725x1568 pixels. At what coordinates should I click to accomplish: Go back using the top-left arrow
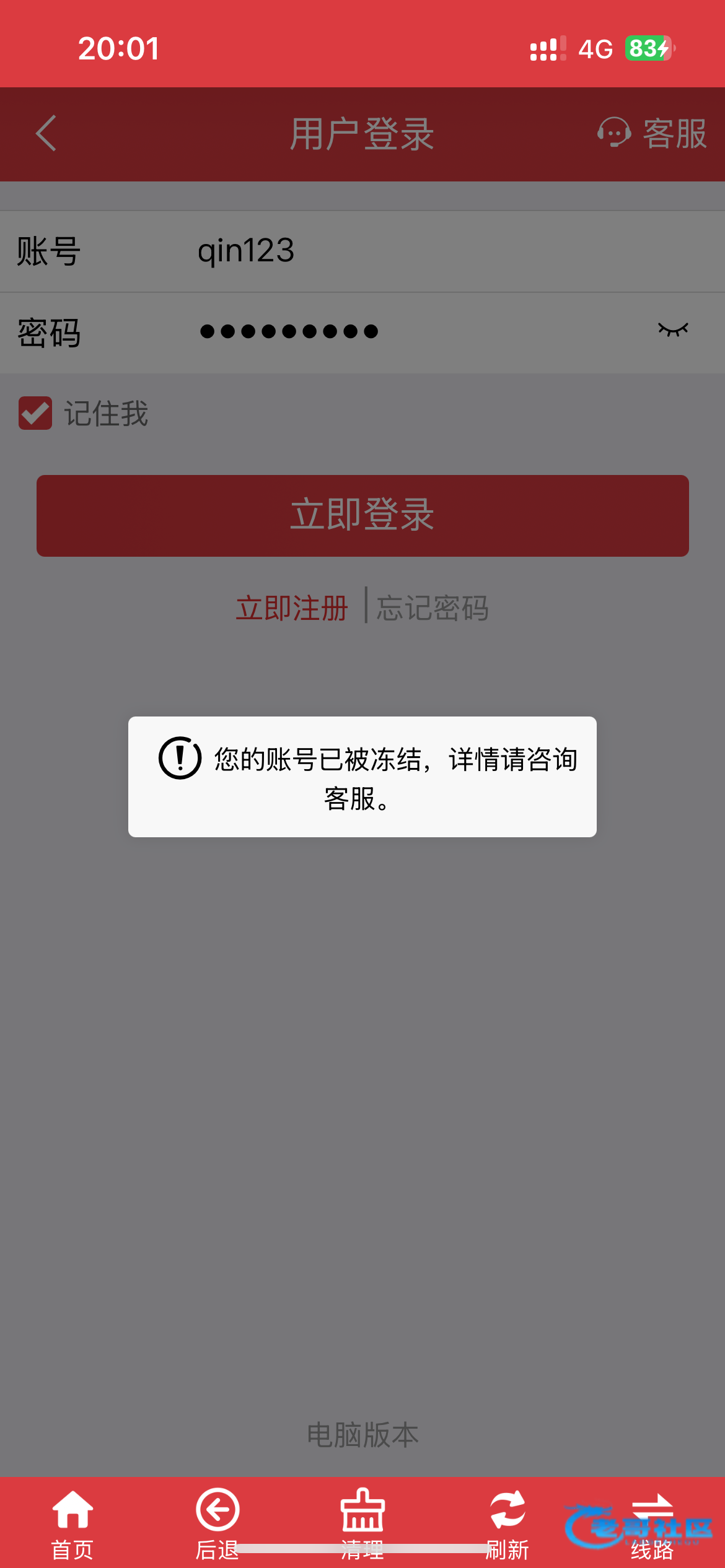[46, 133]
